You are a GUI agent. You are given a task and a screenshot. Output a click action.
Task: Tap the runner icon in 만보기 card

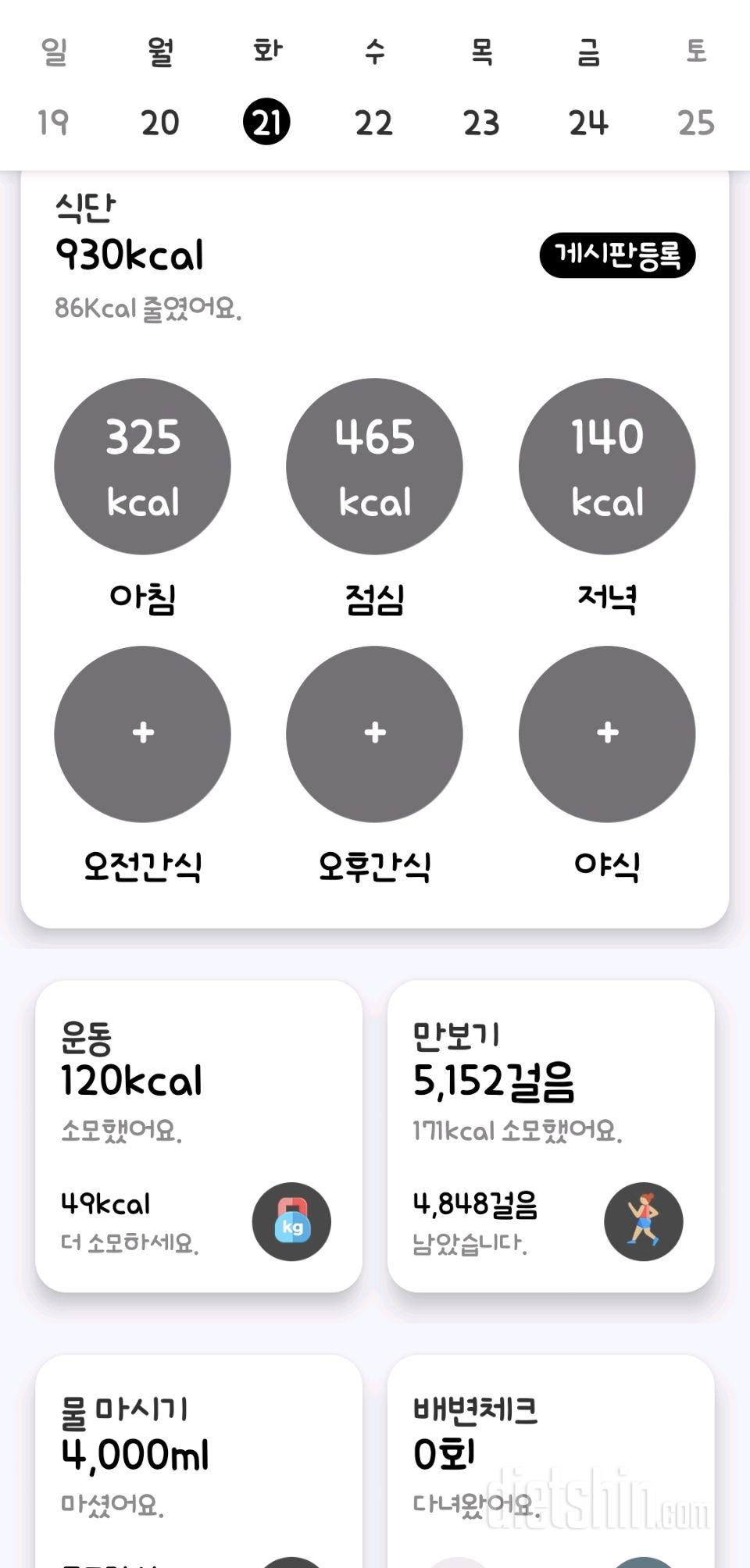click(644, 1222)
